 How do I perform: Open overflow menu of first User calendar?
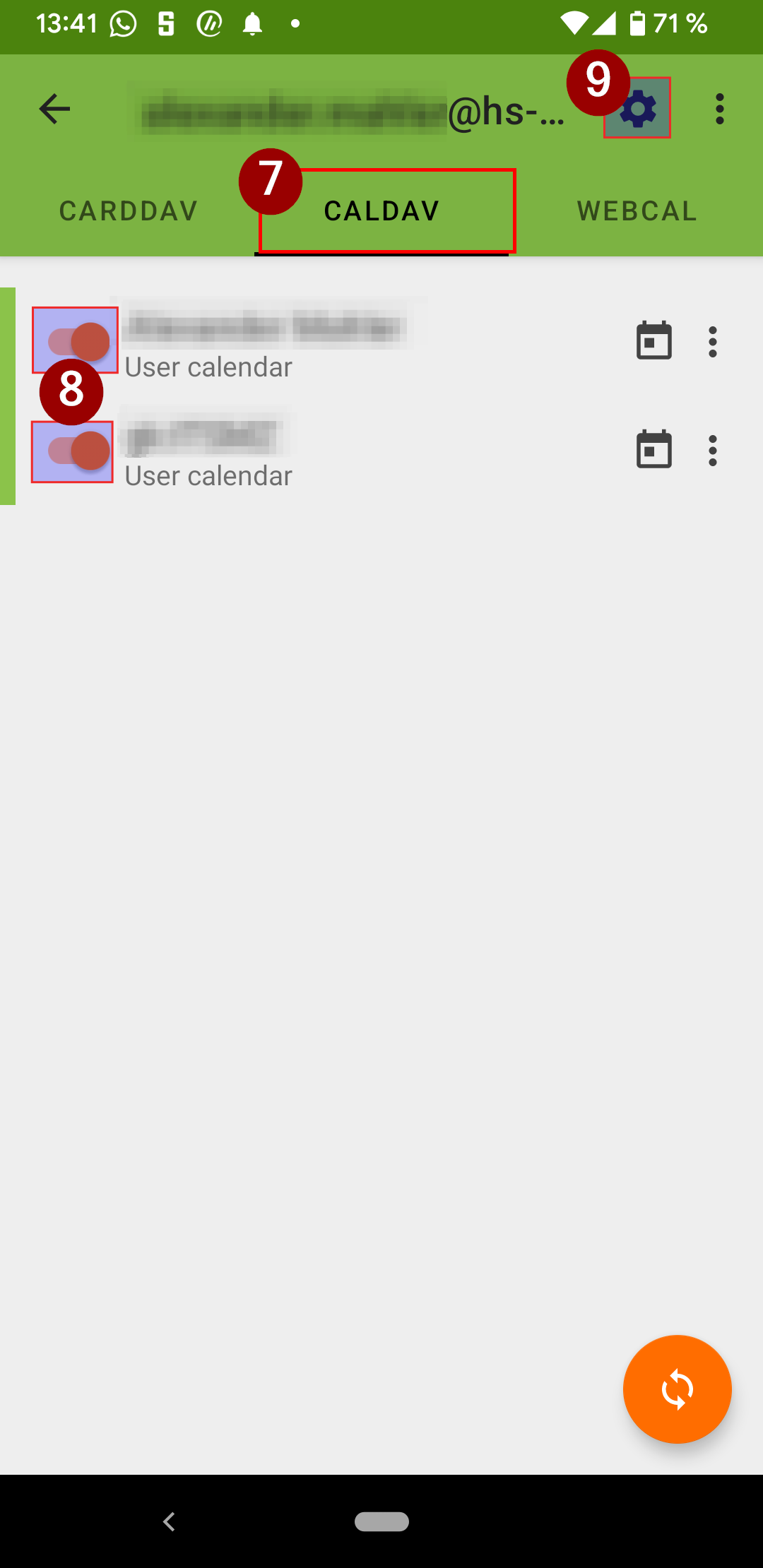click(x=713, y=342)
